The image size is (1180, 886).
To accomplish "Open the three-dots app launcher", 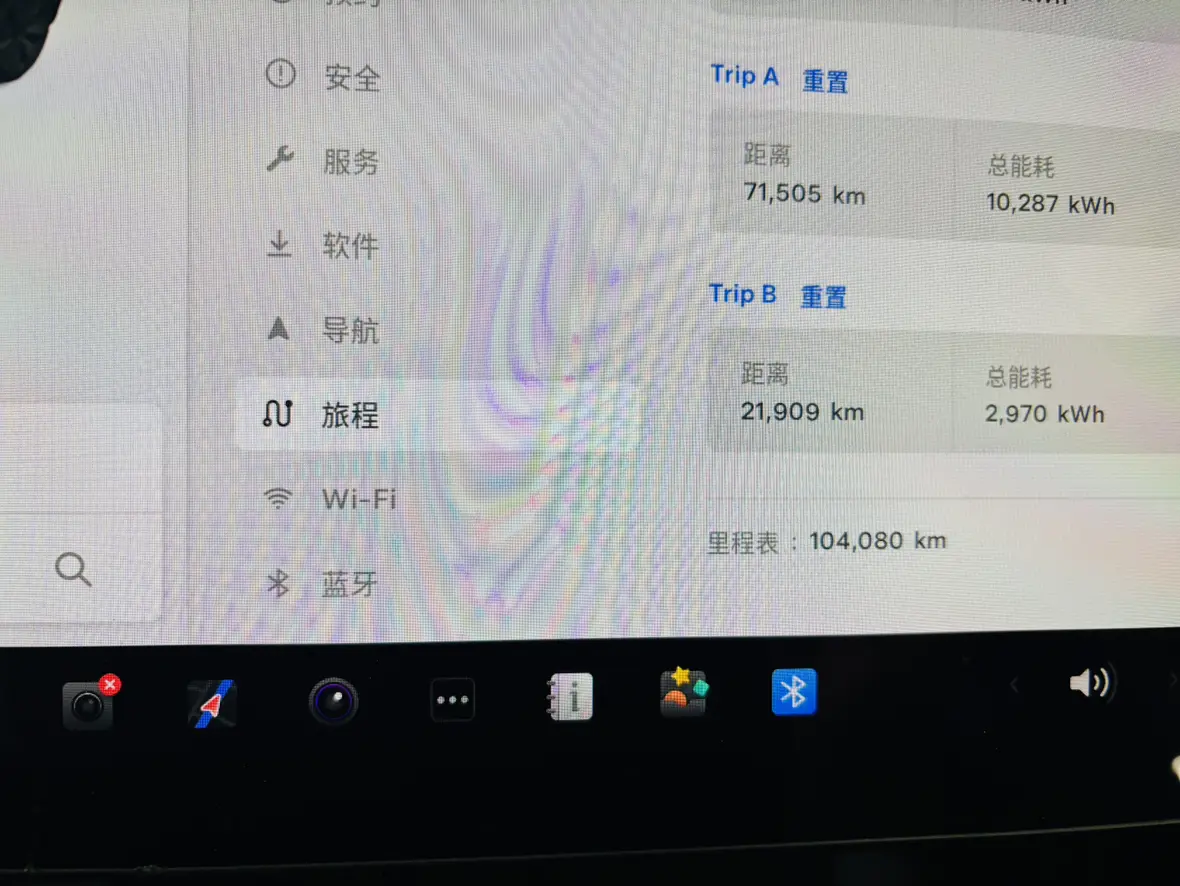I will tap(453, 700).
